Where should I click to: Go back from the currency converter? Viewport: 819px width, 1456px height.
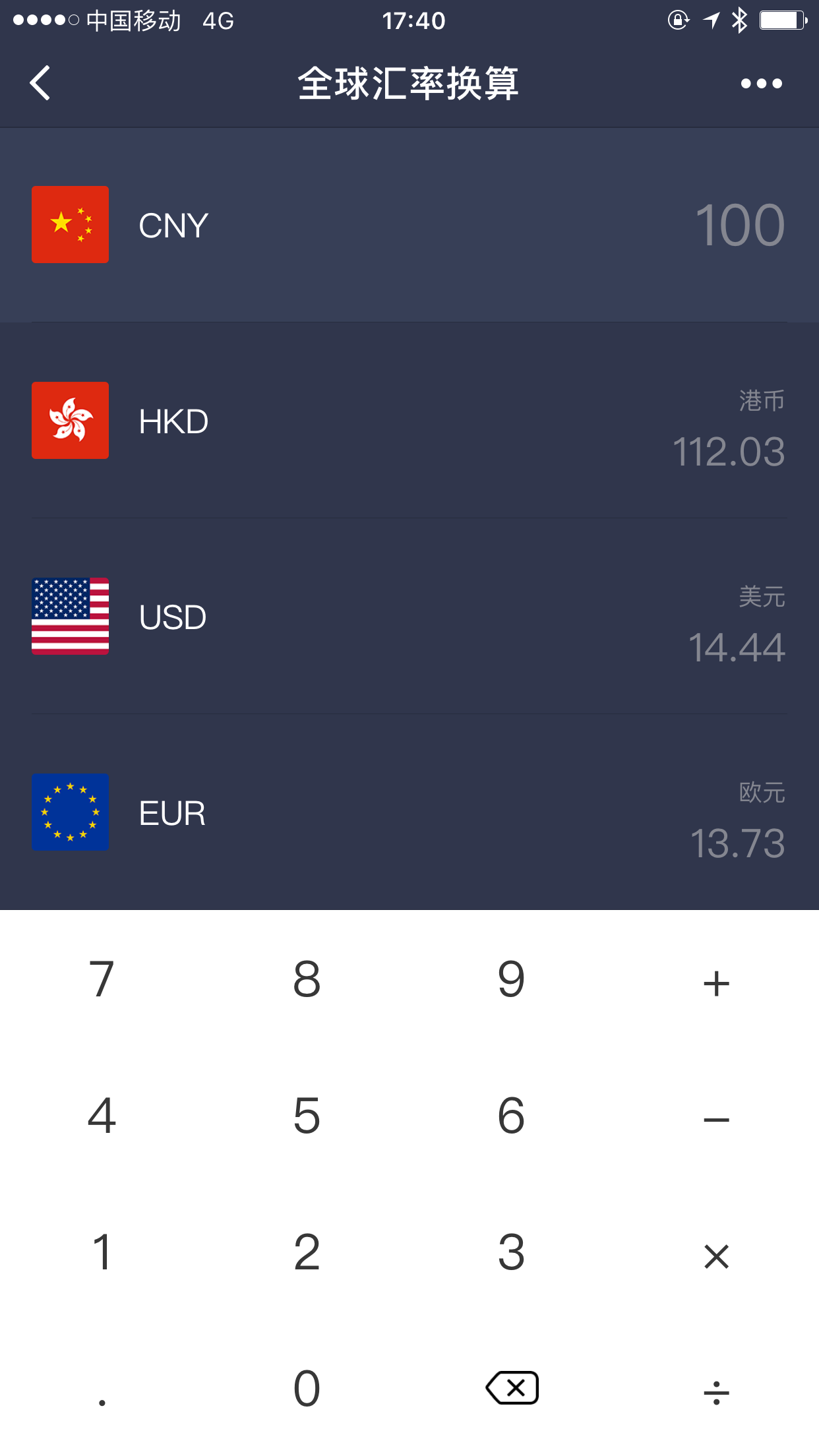tap(41, 84)
